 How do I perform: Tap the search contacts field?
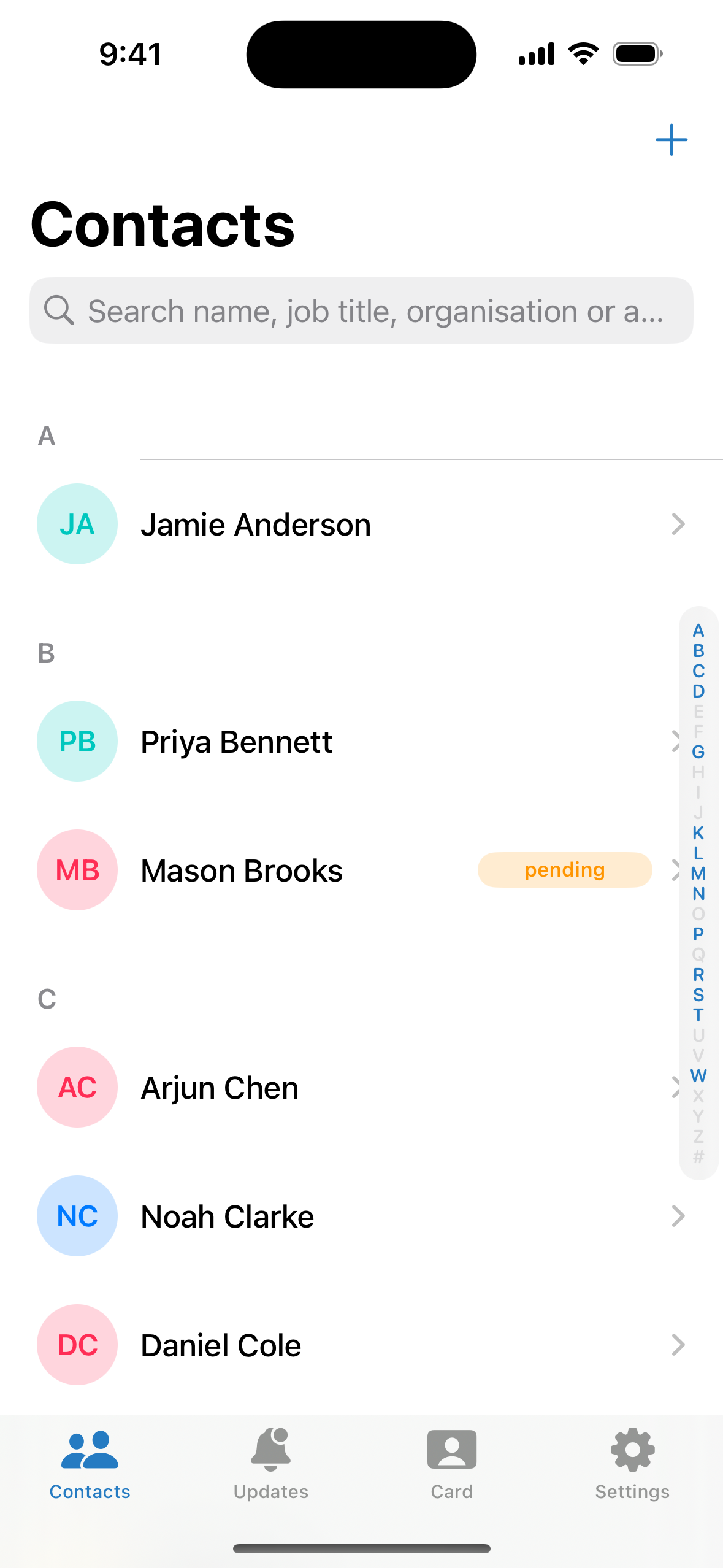[x=361, y=310]
